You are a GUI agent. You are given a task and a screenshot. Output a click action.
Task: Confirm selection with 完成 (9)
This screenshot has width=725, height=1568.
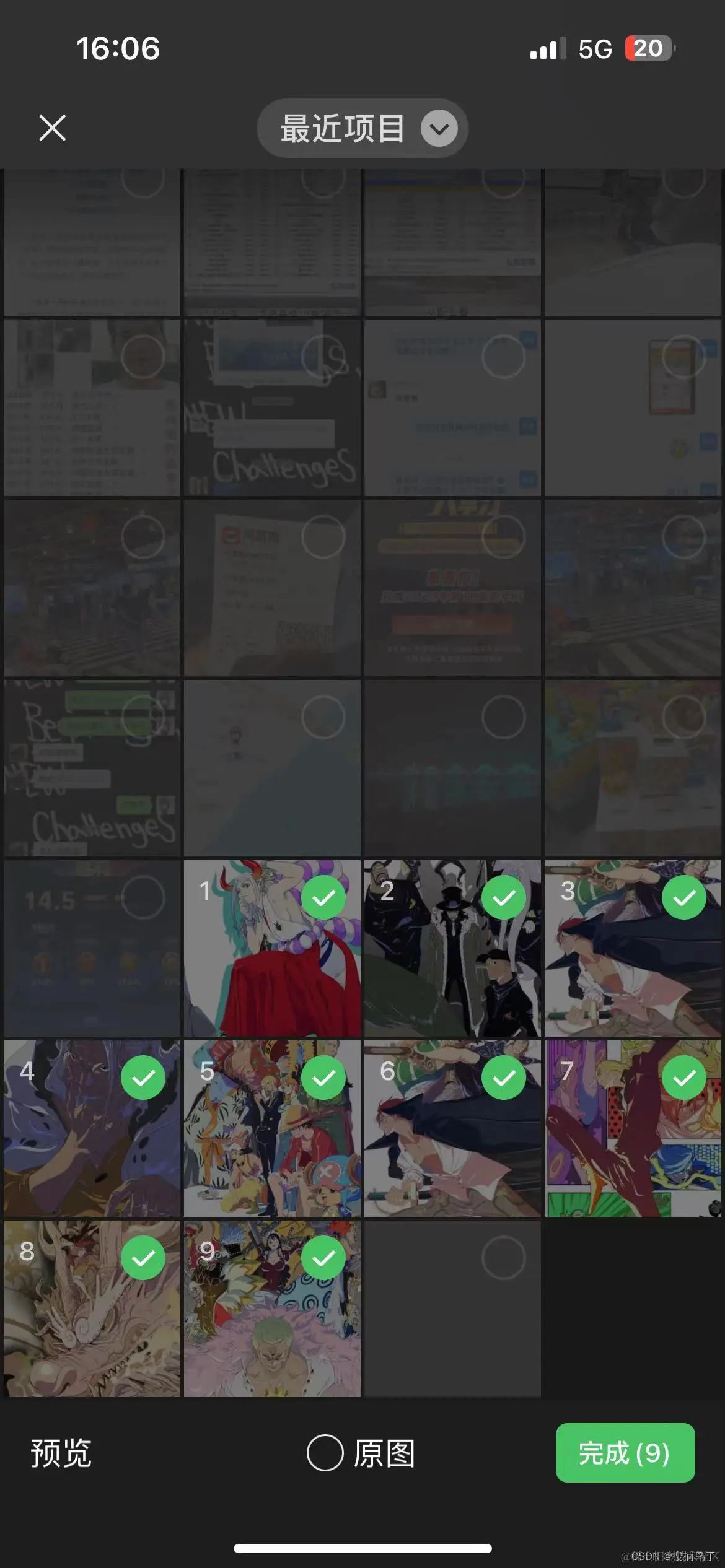click(625, 1452)
